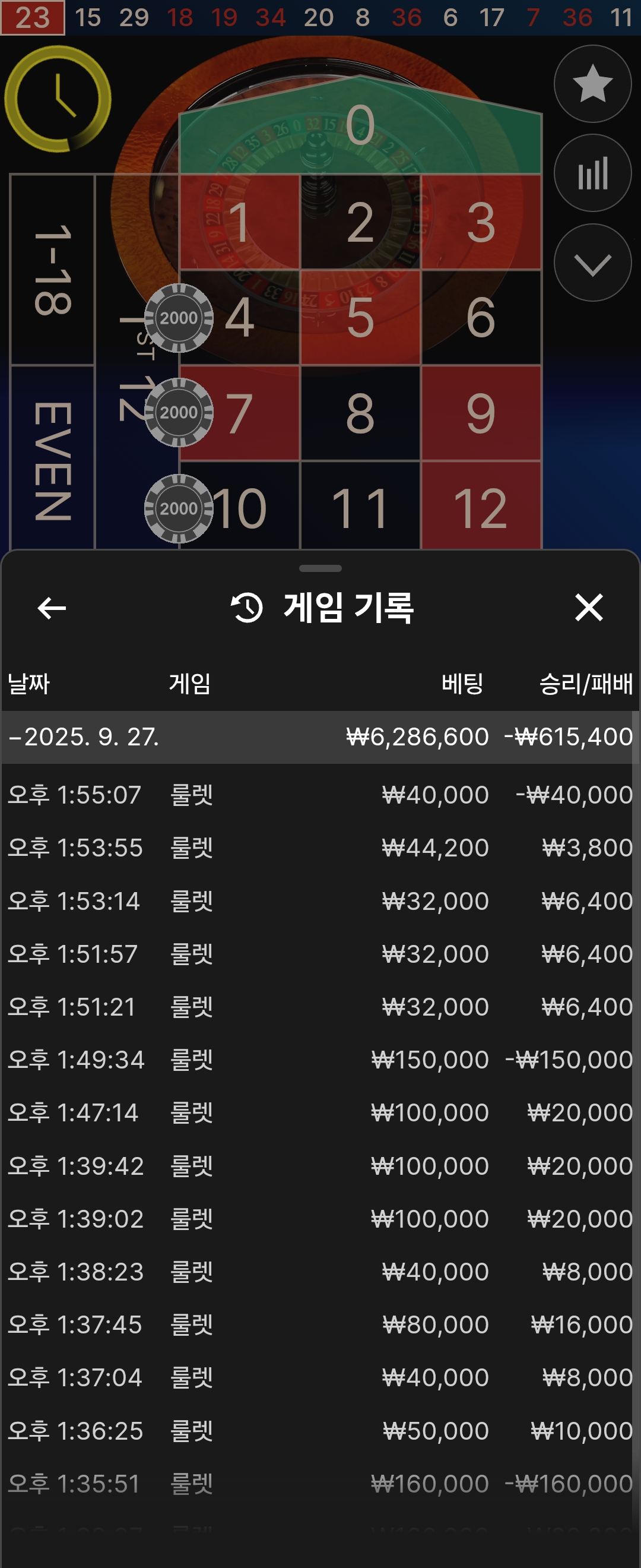Bet on number 11
This screenshot has width=641, height=1568.
coord(360,508)
